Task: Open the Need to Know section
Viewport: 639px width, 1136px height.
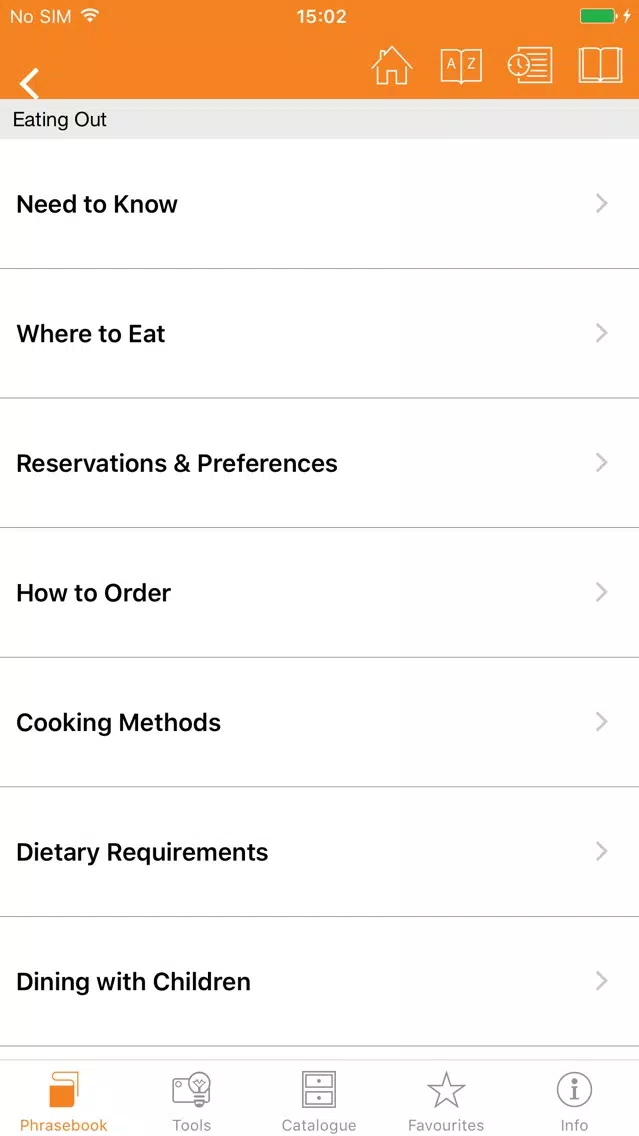Action: 320,204
